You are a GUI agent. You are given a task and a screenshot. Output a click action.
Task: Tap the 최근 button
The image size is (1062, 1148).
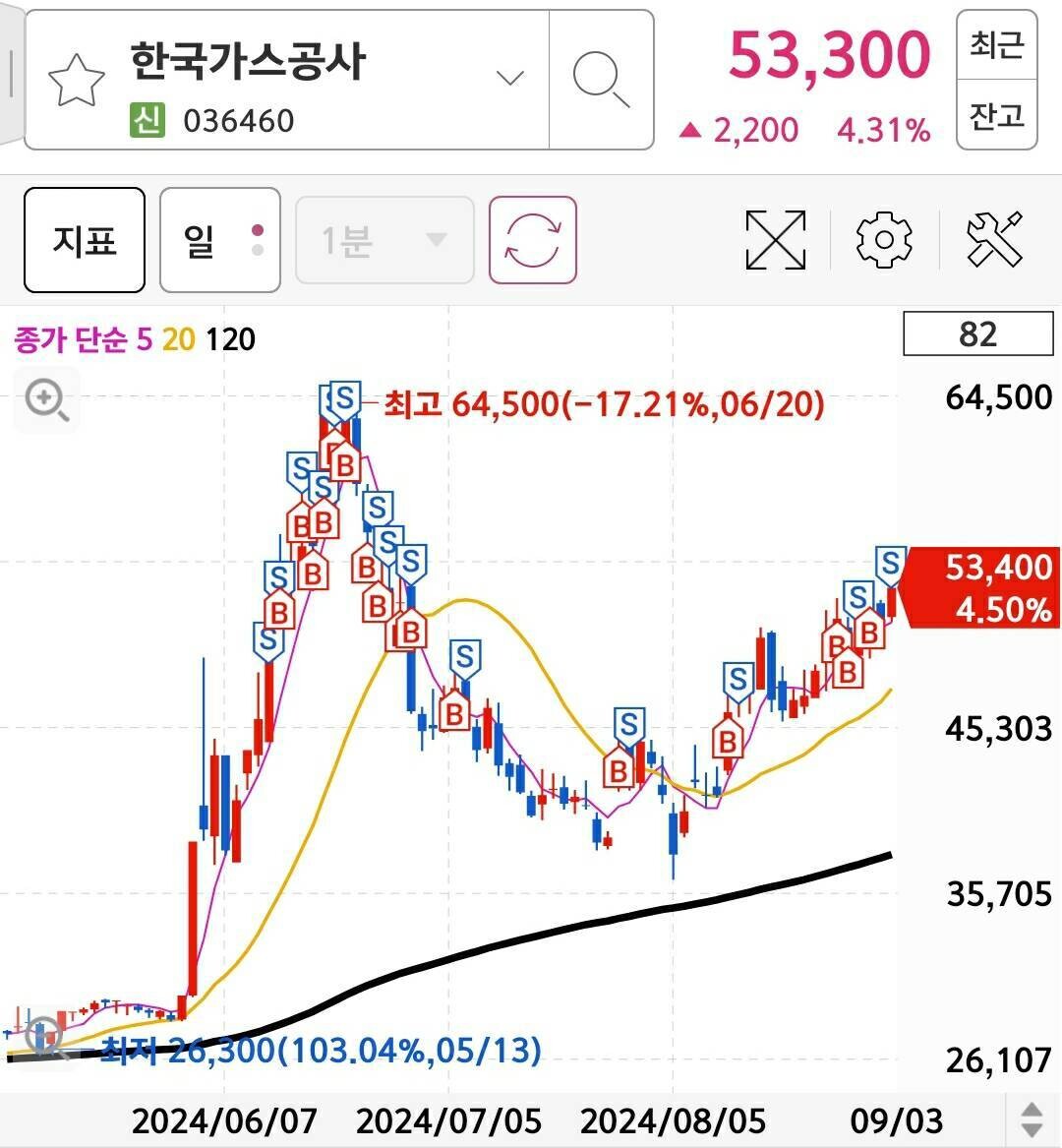(996, 45)
